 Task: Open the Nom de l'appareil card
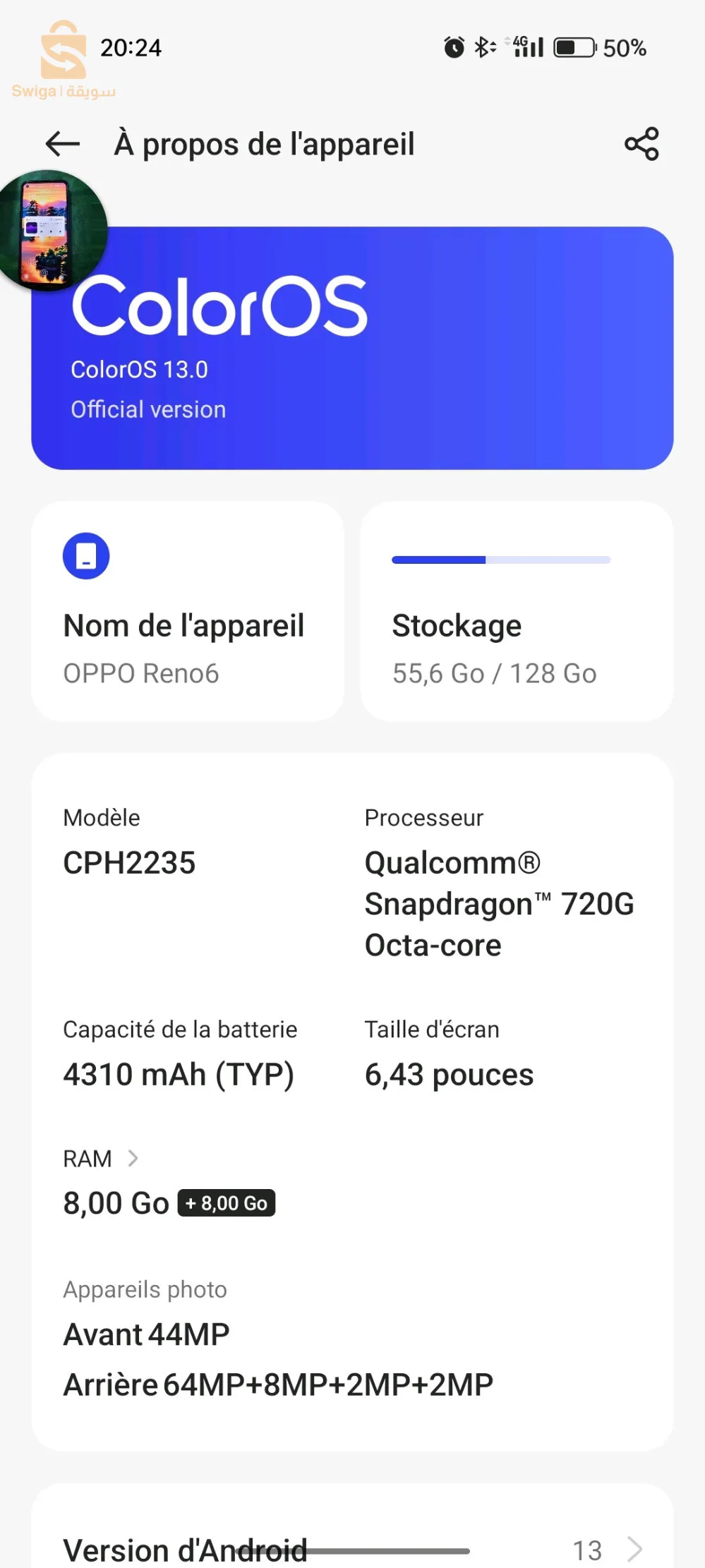[188, 611]
